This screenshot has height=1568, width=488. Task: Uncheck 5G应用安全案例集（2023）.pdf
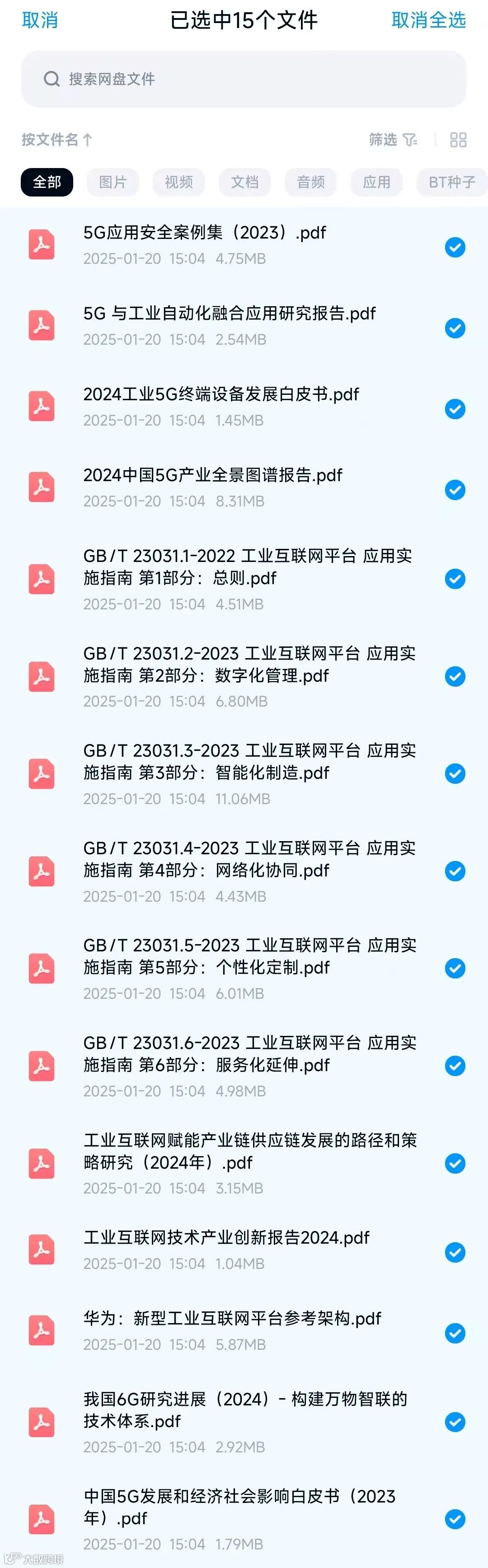click(x=455, y=247)
